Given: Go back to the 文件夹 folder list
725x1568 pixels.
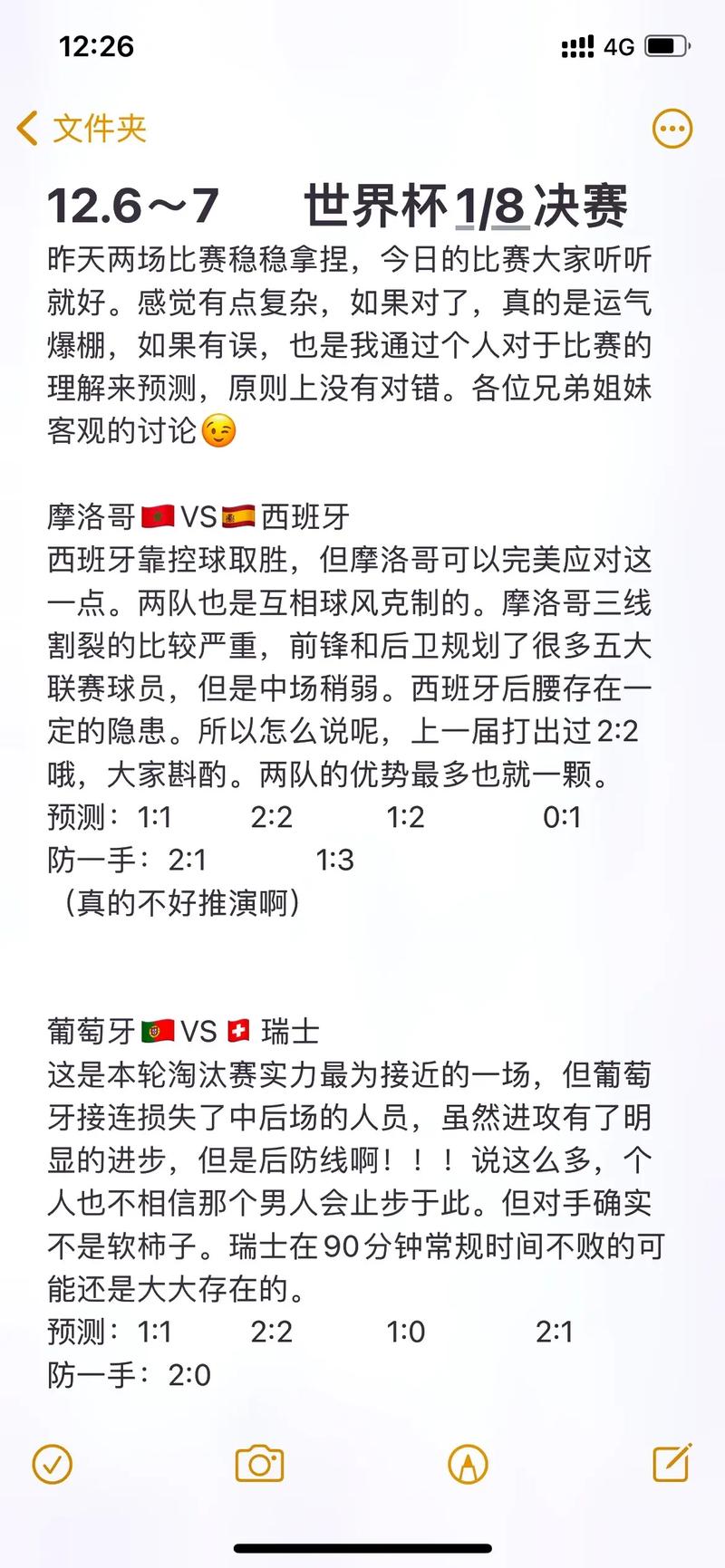Looking at the screenshot, I should click(x=82, y=129).
